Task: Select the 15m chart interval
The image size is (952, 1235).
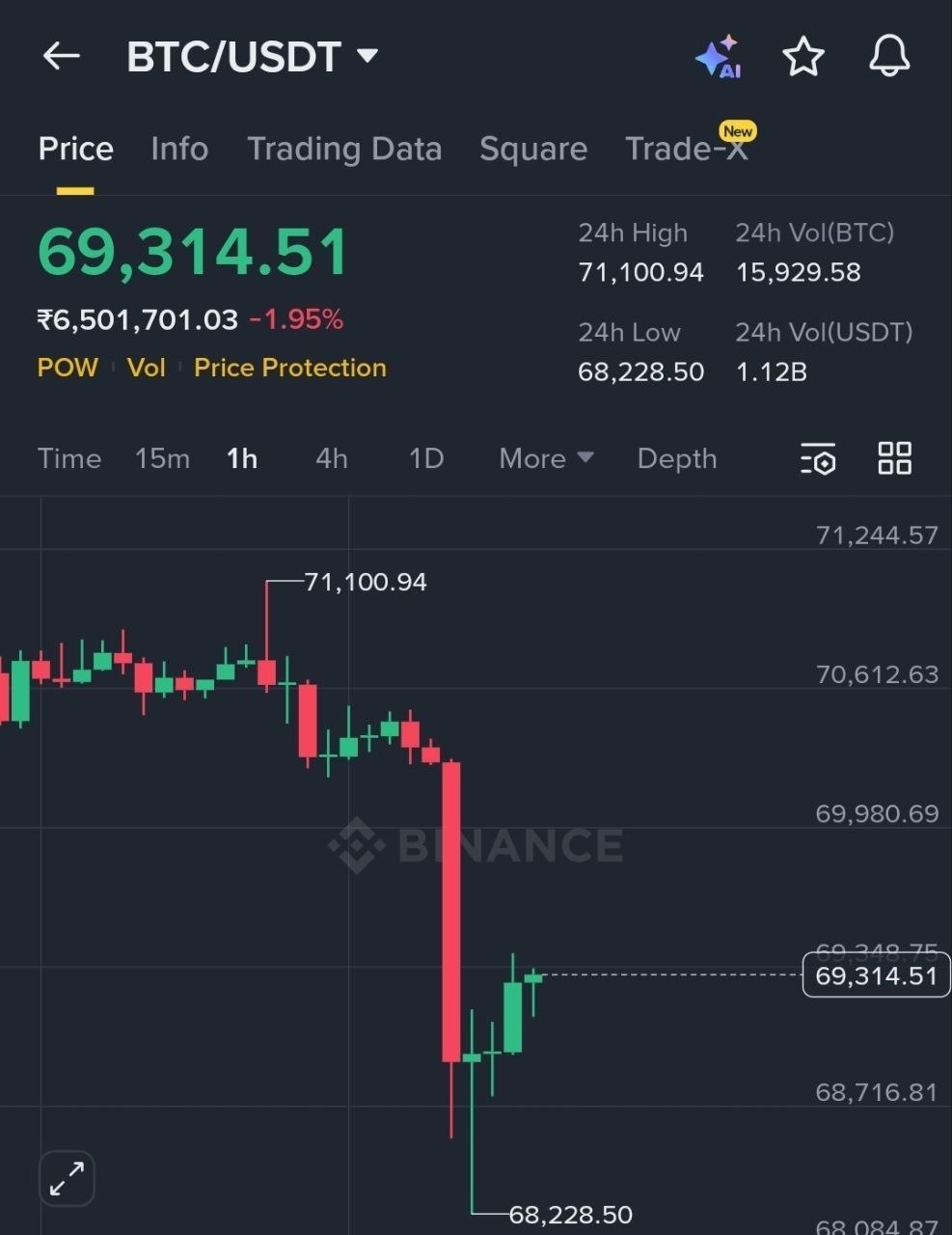Action: (x=162, y=458)
